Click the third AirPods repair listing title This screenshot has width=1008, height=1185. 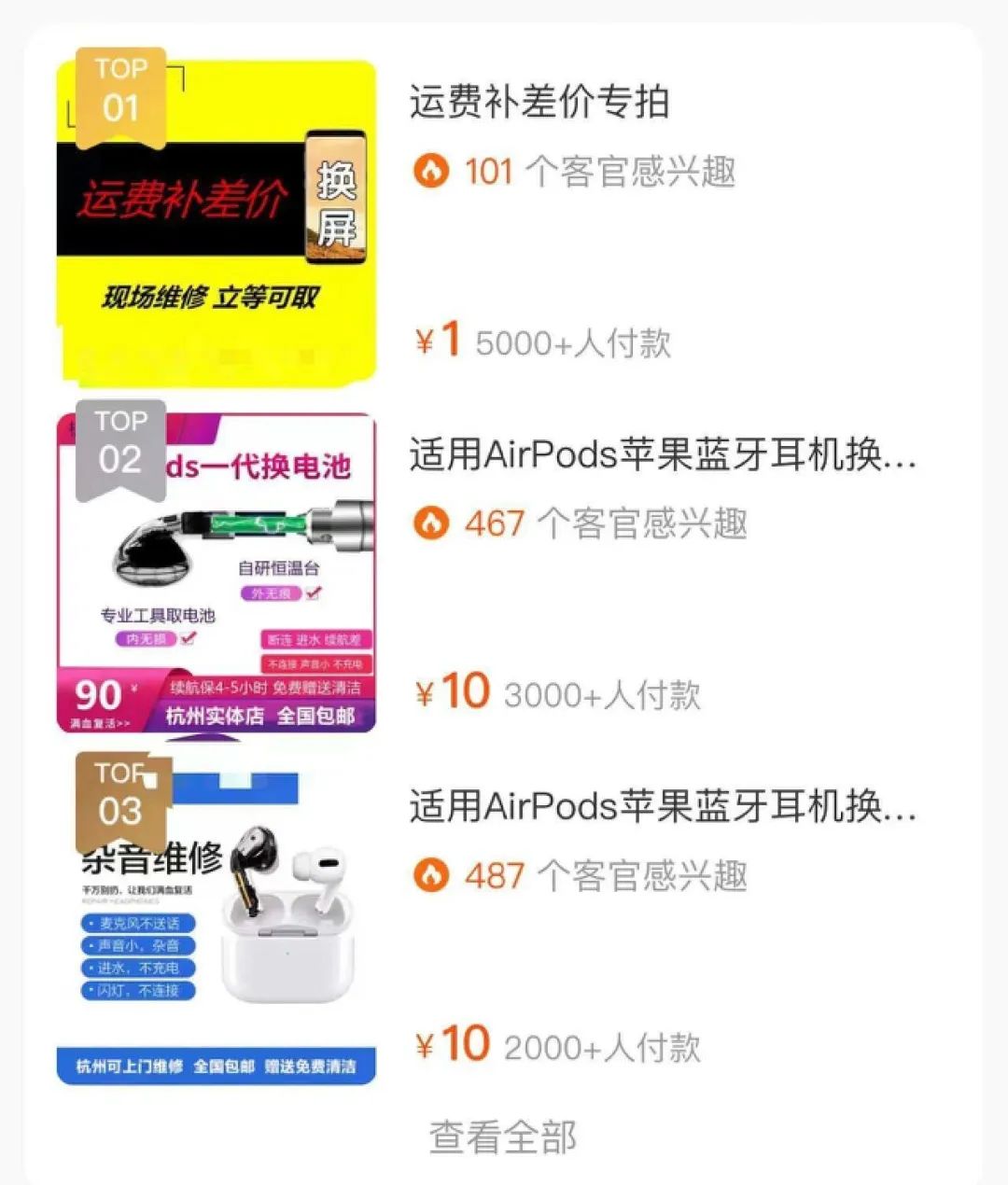(663, 808)
